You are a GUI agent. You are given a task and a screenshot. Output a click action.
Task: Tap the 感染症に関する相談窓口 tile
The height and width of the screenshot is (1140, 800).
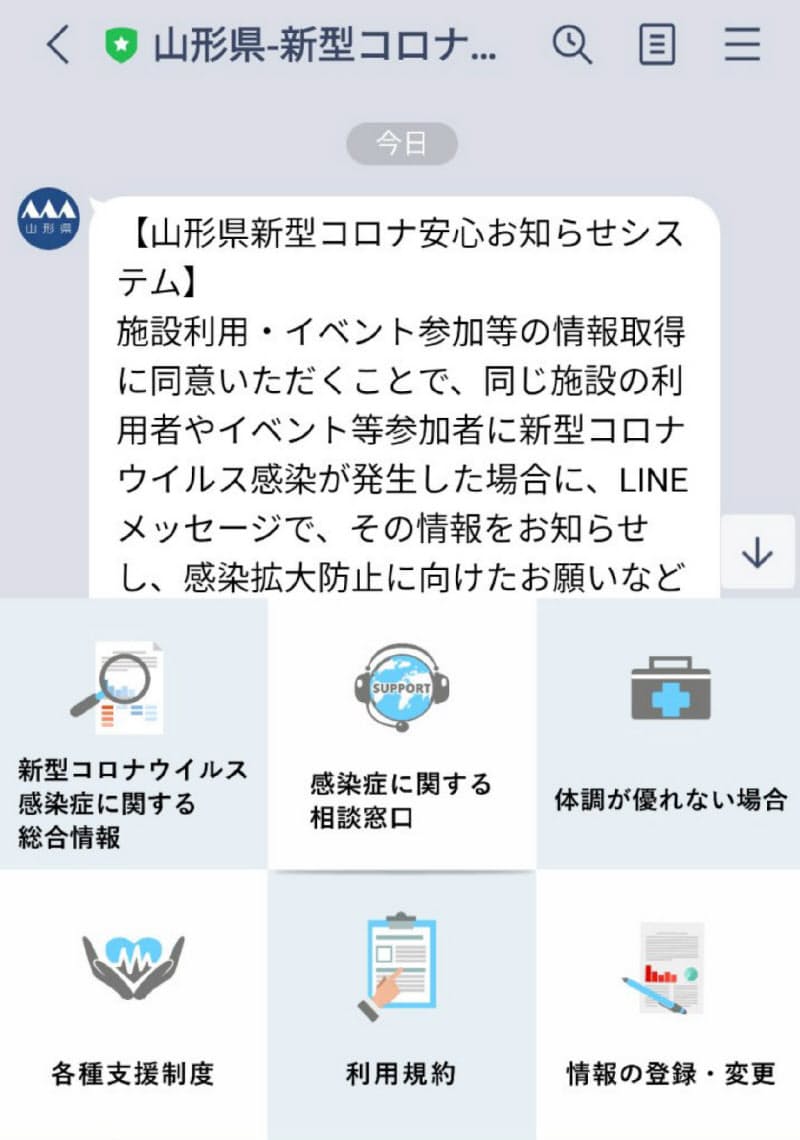(x=400, y=730)
